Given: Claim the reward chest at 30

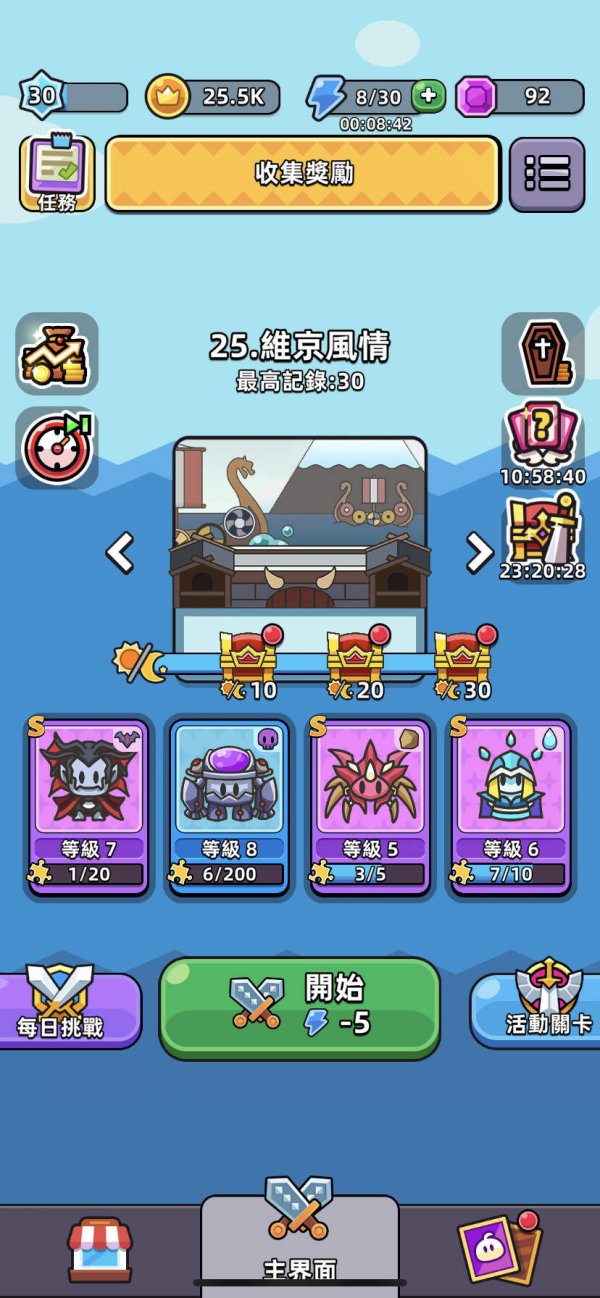Looking at the screenshot, I should 462,657.
